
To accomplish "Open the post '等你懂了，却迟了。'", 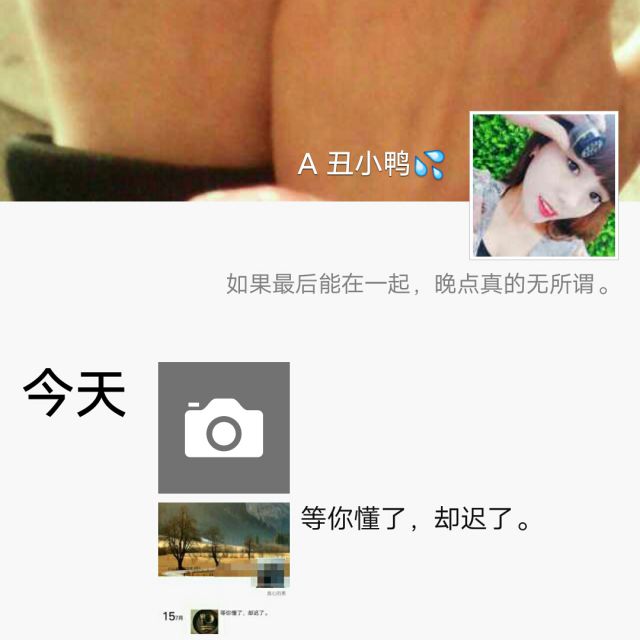I will tap(416, 519).
